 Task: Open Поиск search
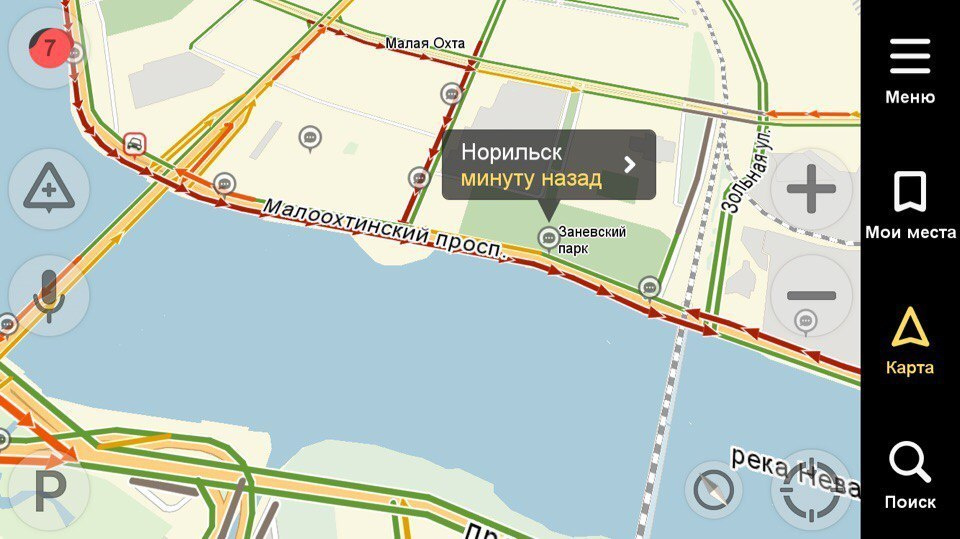click(909, 475)
